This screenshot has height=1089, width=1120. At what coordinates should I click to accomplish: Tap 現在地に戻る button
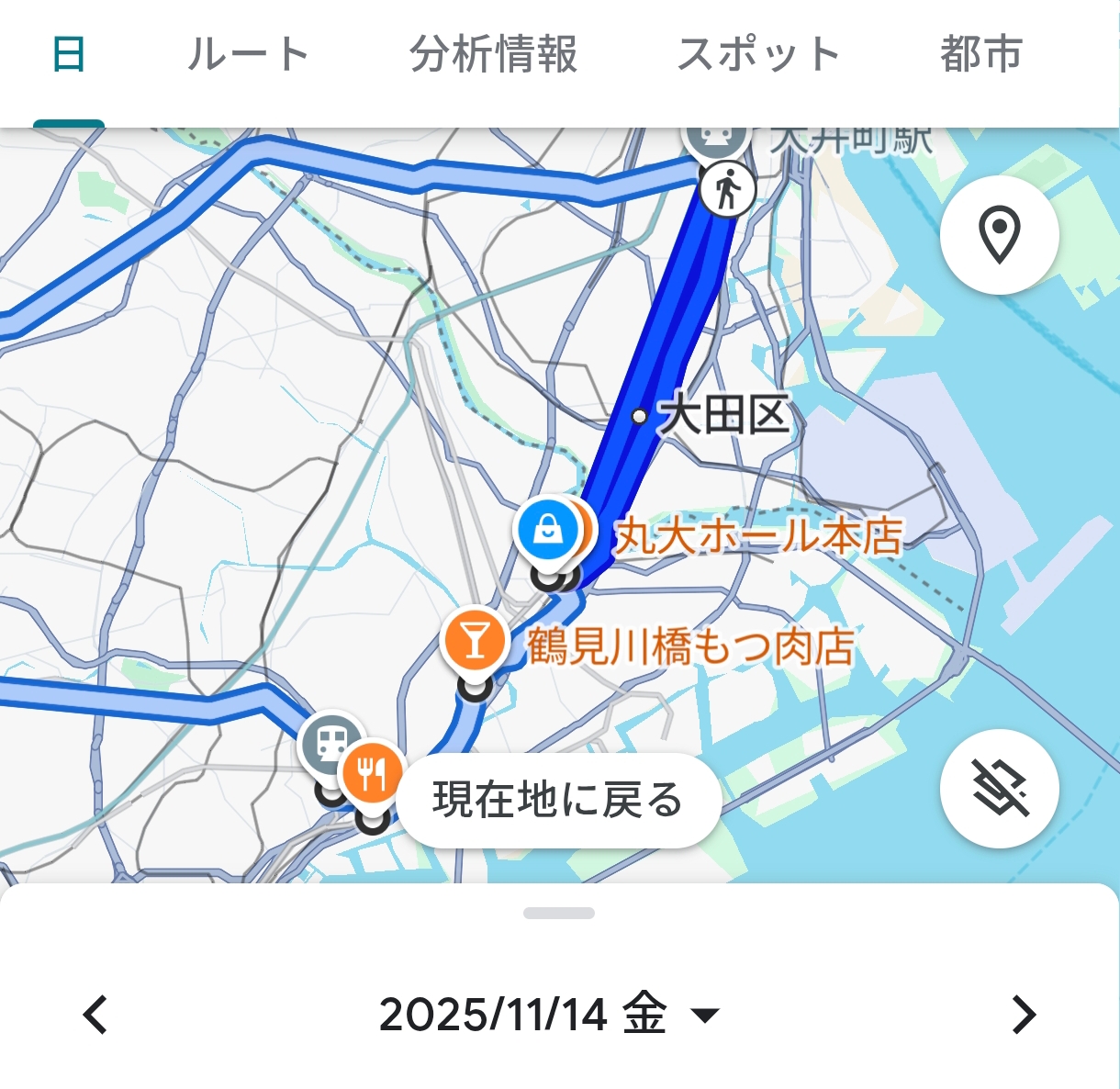(558, 800)
